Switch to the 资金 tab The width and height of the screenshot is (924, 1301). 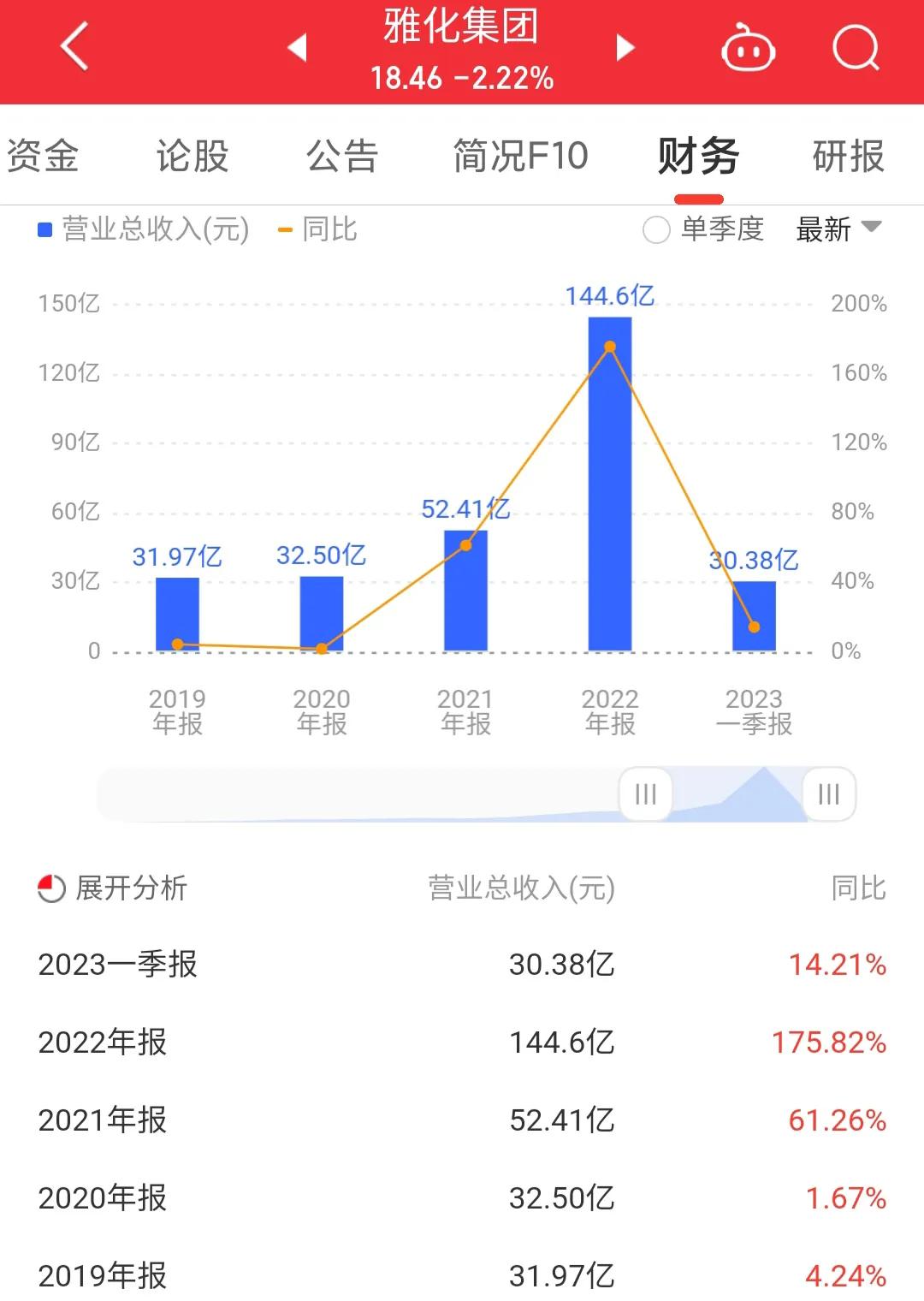click(x=43, y=155)
